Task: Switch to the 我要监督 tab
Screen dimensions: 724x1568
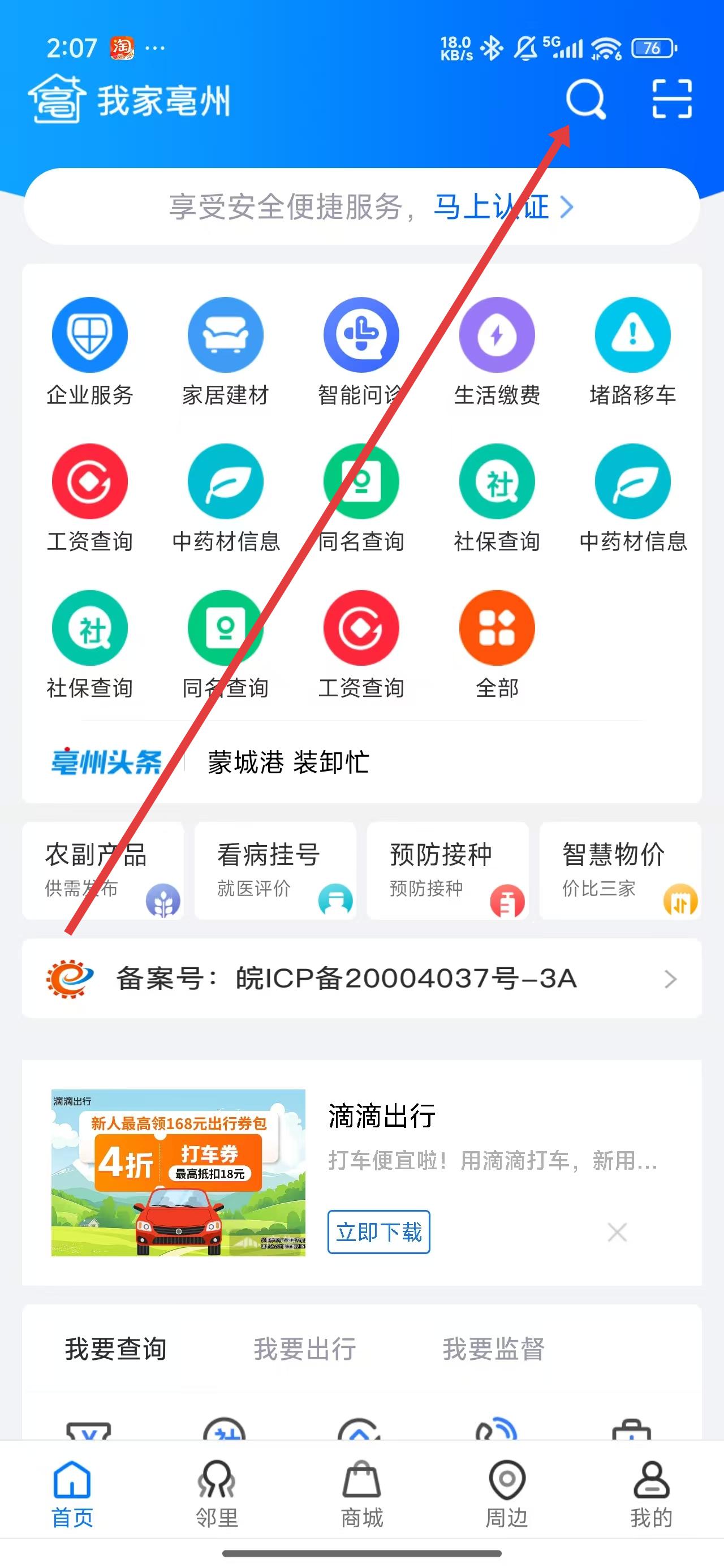Action: 493,1349
